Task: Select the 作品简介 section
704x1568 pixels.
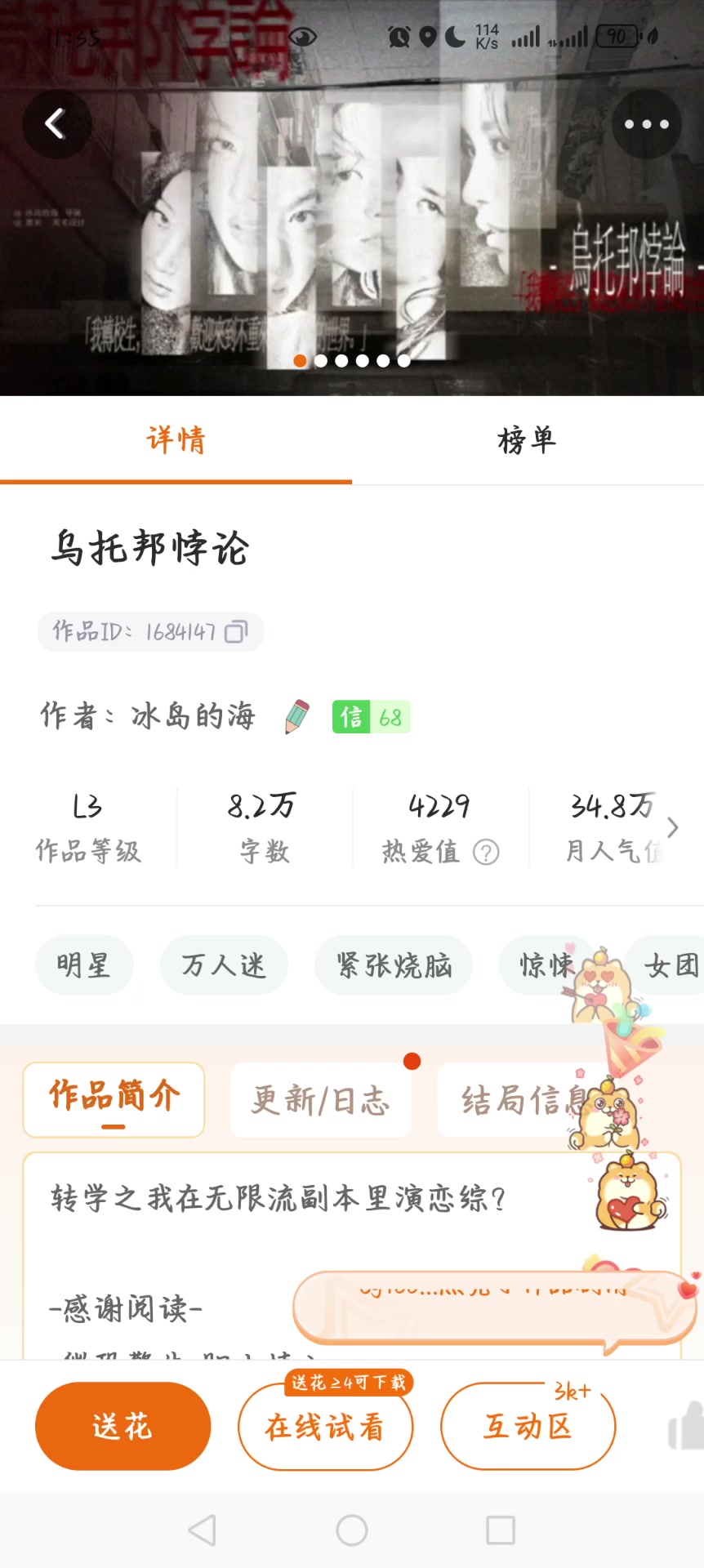Action: [x=114, y=1098]
